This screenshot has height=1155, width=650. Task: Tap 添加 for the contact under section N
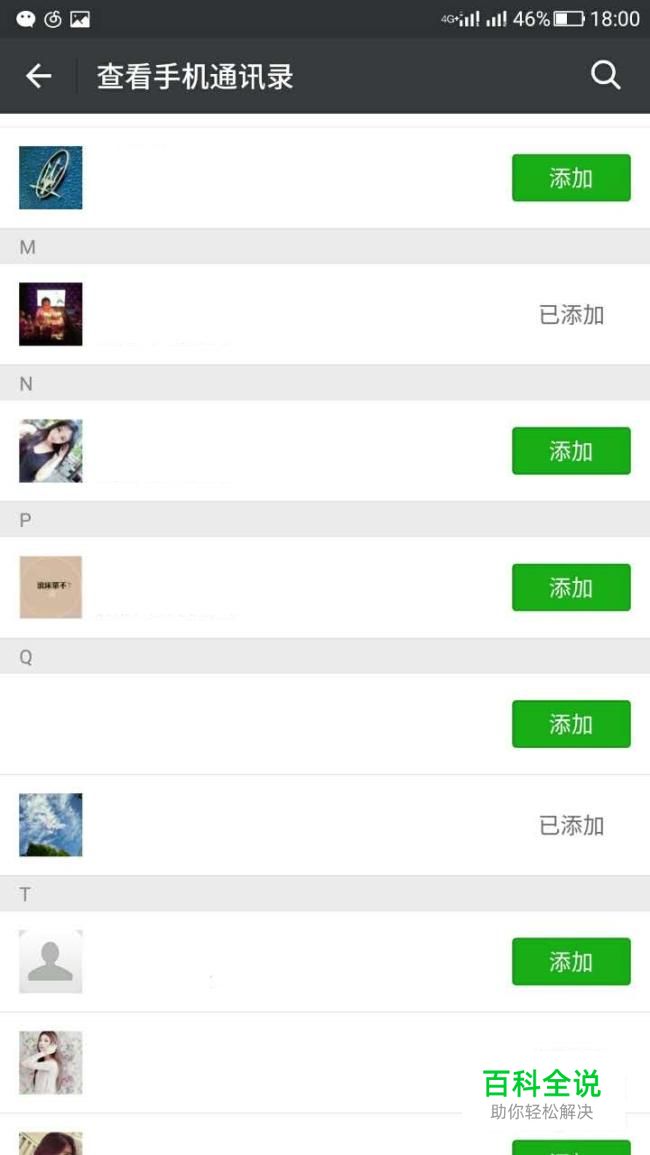(x=571, y=451)
